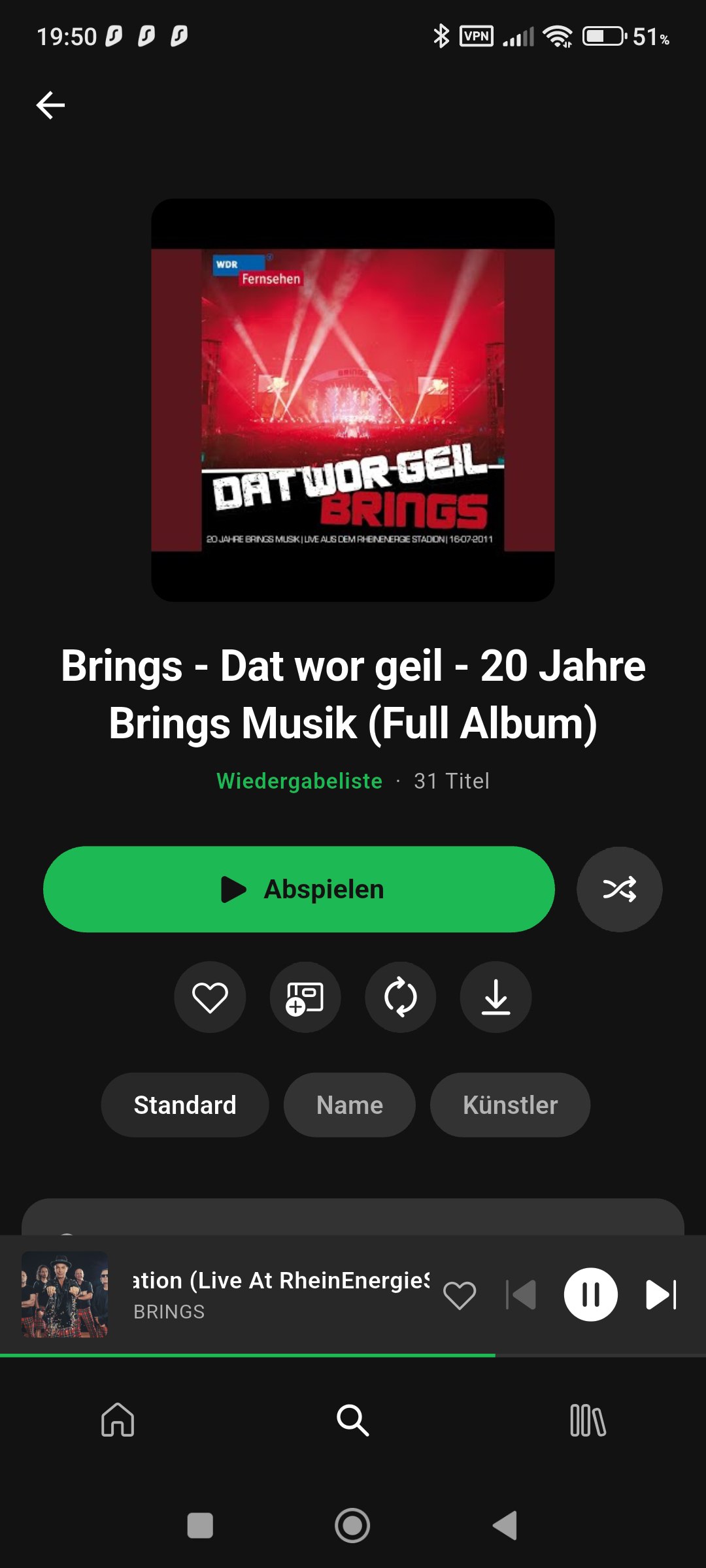Viewport: 706px width, 1568px height.
Task: Go back using the top arrow
Action: click(x=50, y=105)
